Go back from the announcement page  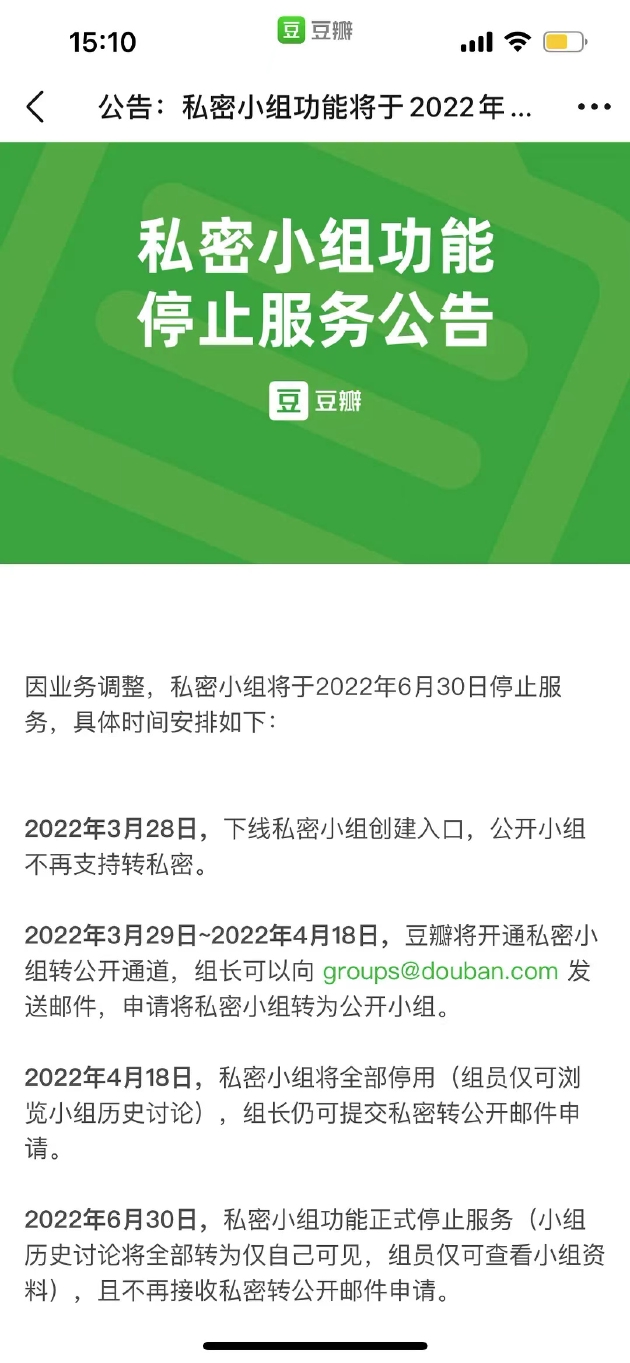pos(36,107)
